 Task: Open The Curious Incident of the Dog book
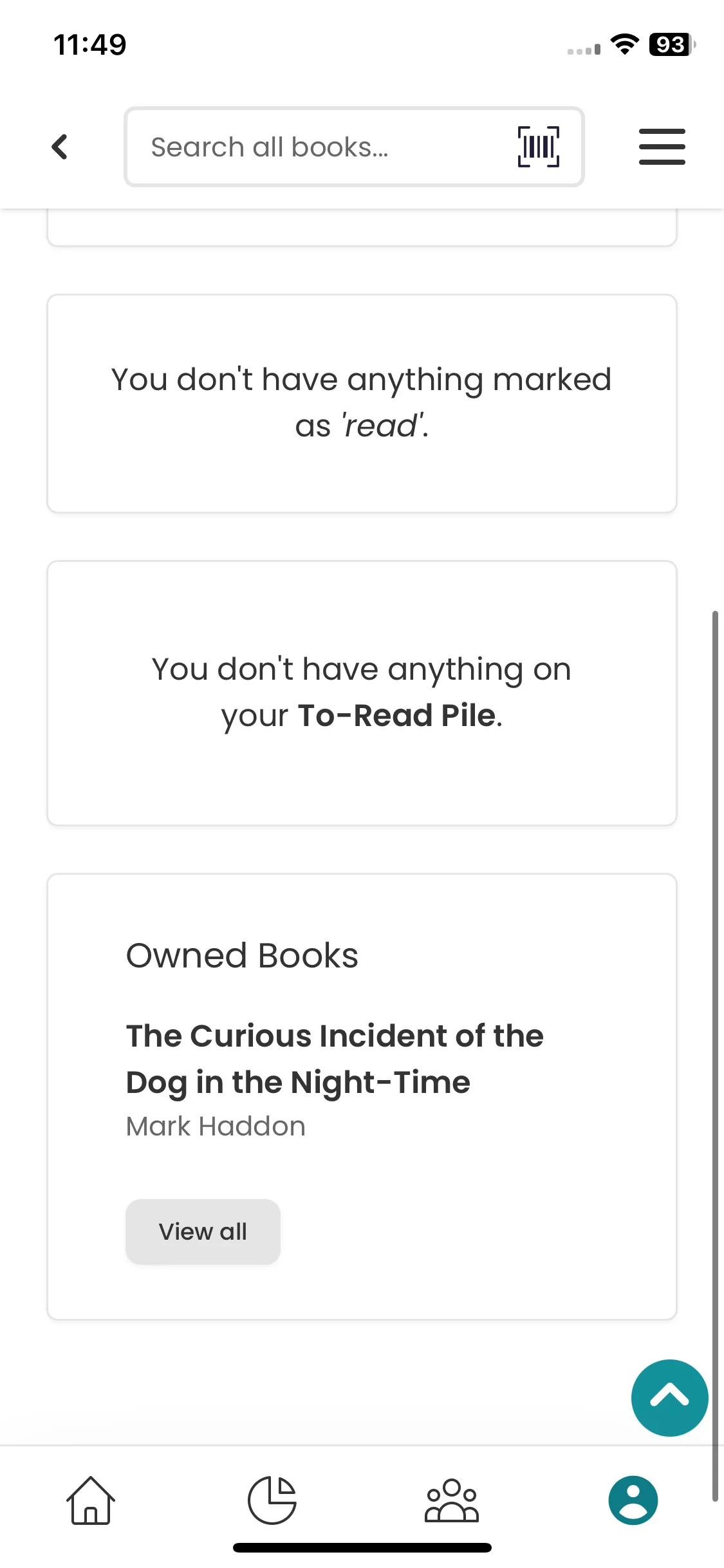335,1059
